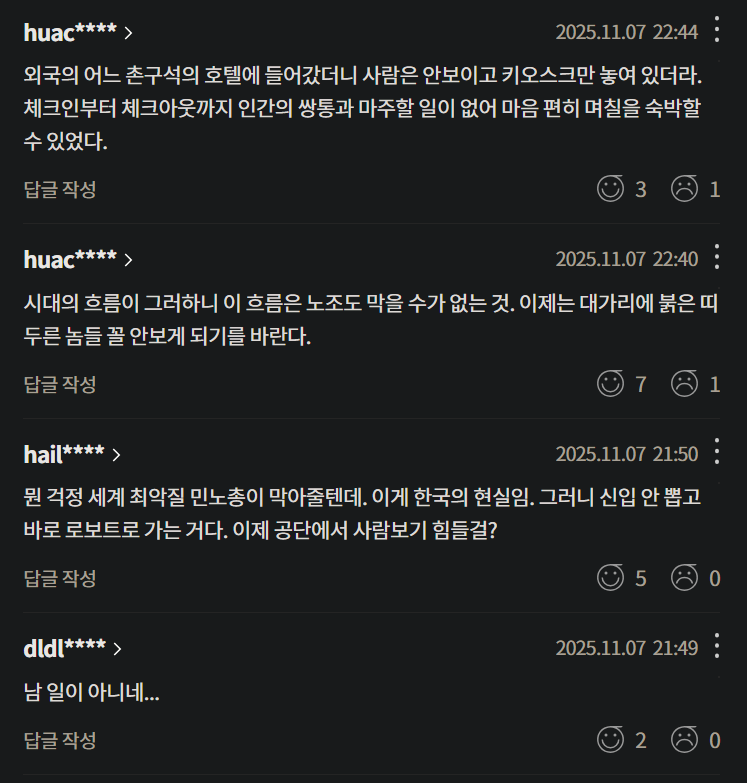View hail**** user's comment history
The image size is (747, 783).
[x=72, y=454]
